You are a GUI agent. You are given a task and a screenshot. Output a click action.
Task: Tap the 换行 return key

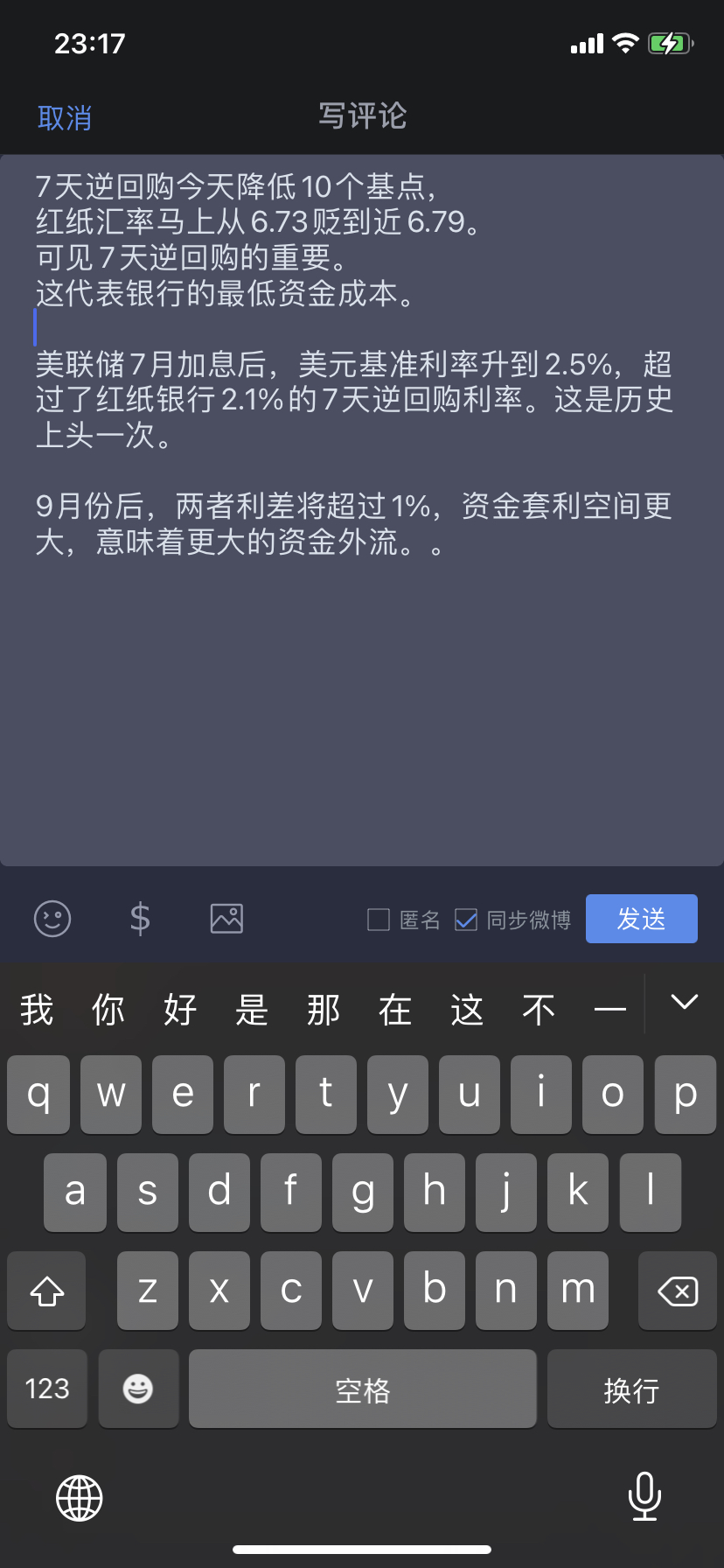pyautogui.click(x=631, y=1389)
